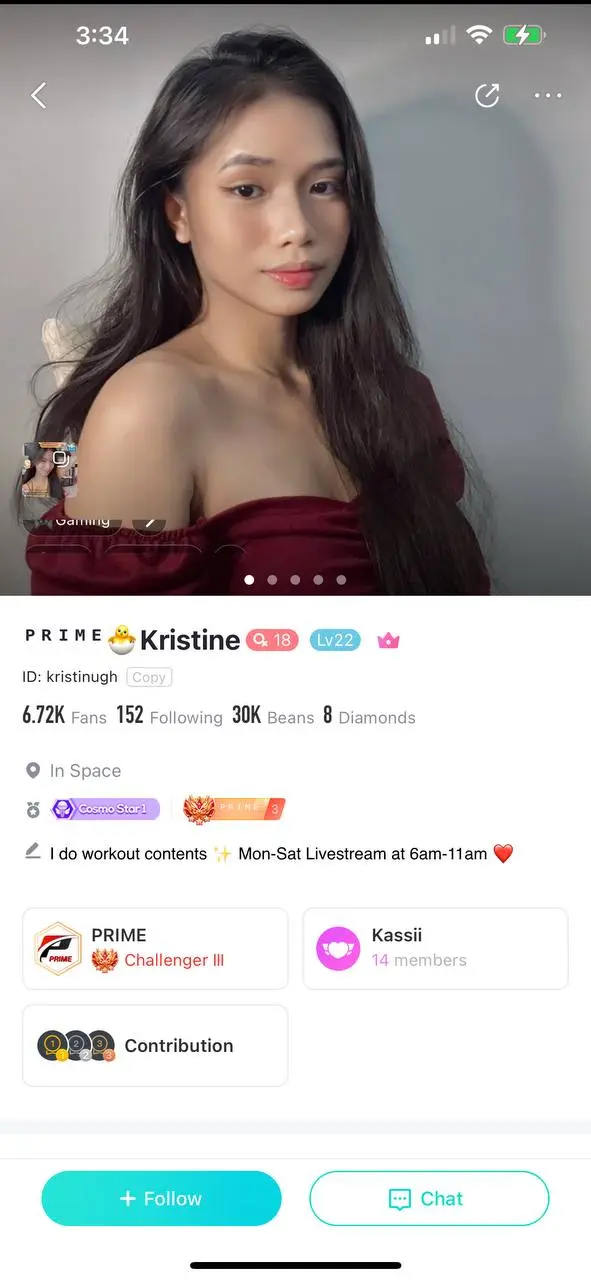View the 6.72K Fans list
Screen dimensions: 591x1280
tap(64, 716)
